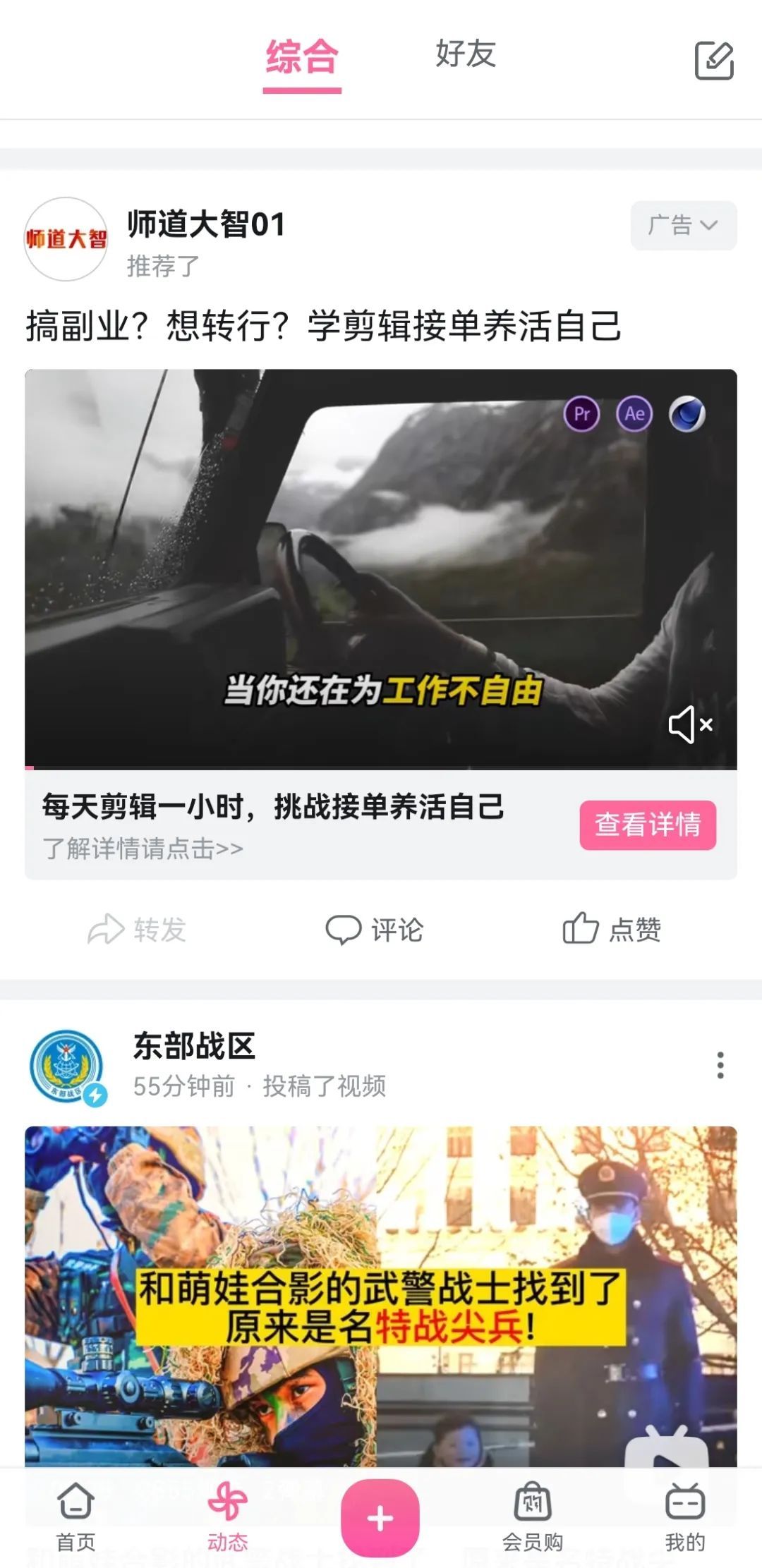Switch to the 好友 tab
The width and height of the screenshot is (762, 1568).
(x=466, y=55)
